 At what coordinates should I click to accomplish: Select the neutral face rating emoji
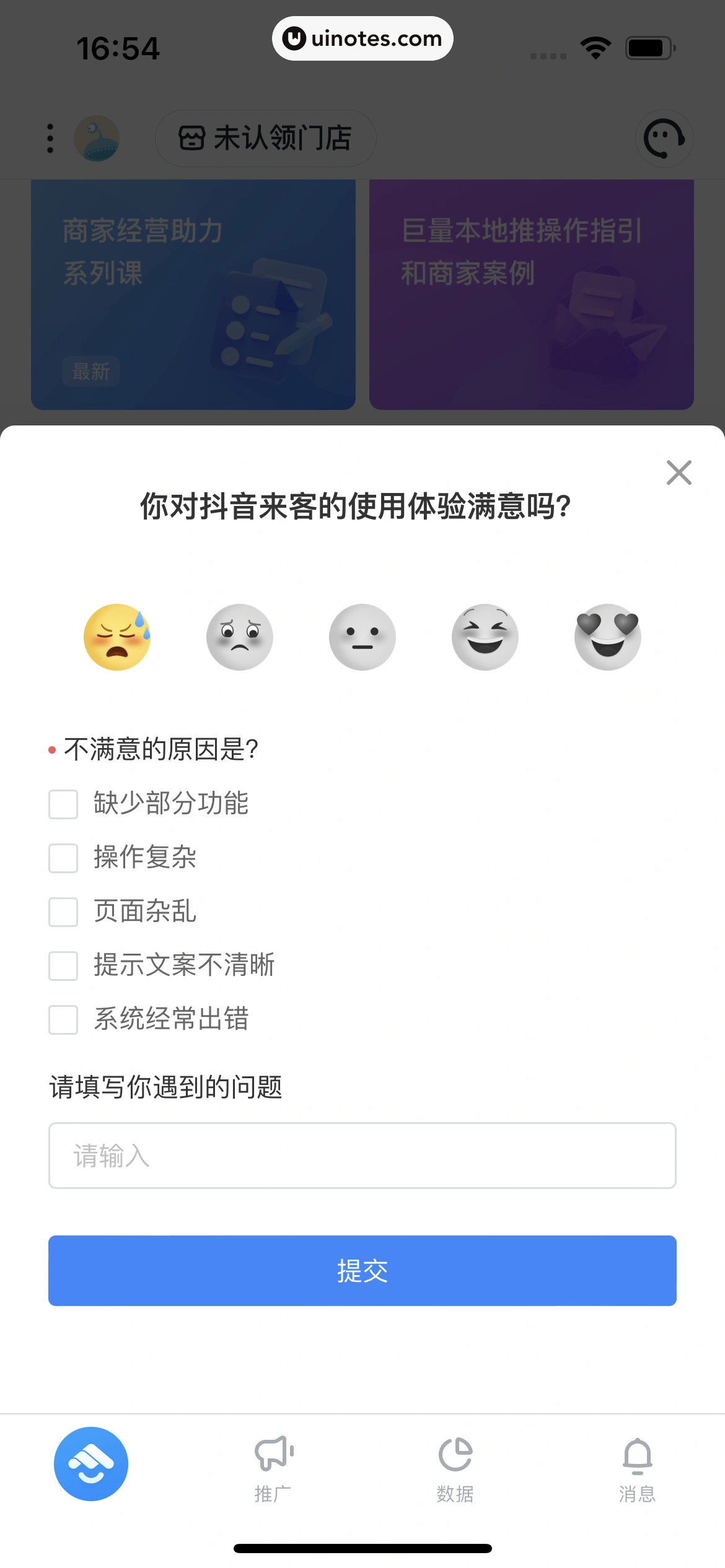pos(362,636)
